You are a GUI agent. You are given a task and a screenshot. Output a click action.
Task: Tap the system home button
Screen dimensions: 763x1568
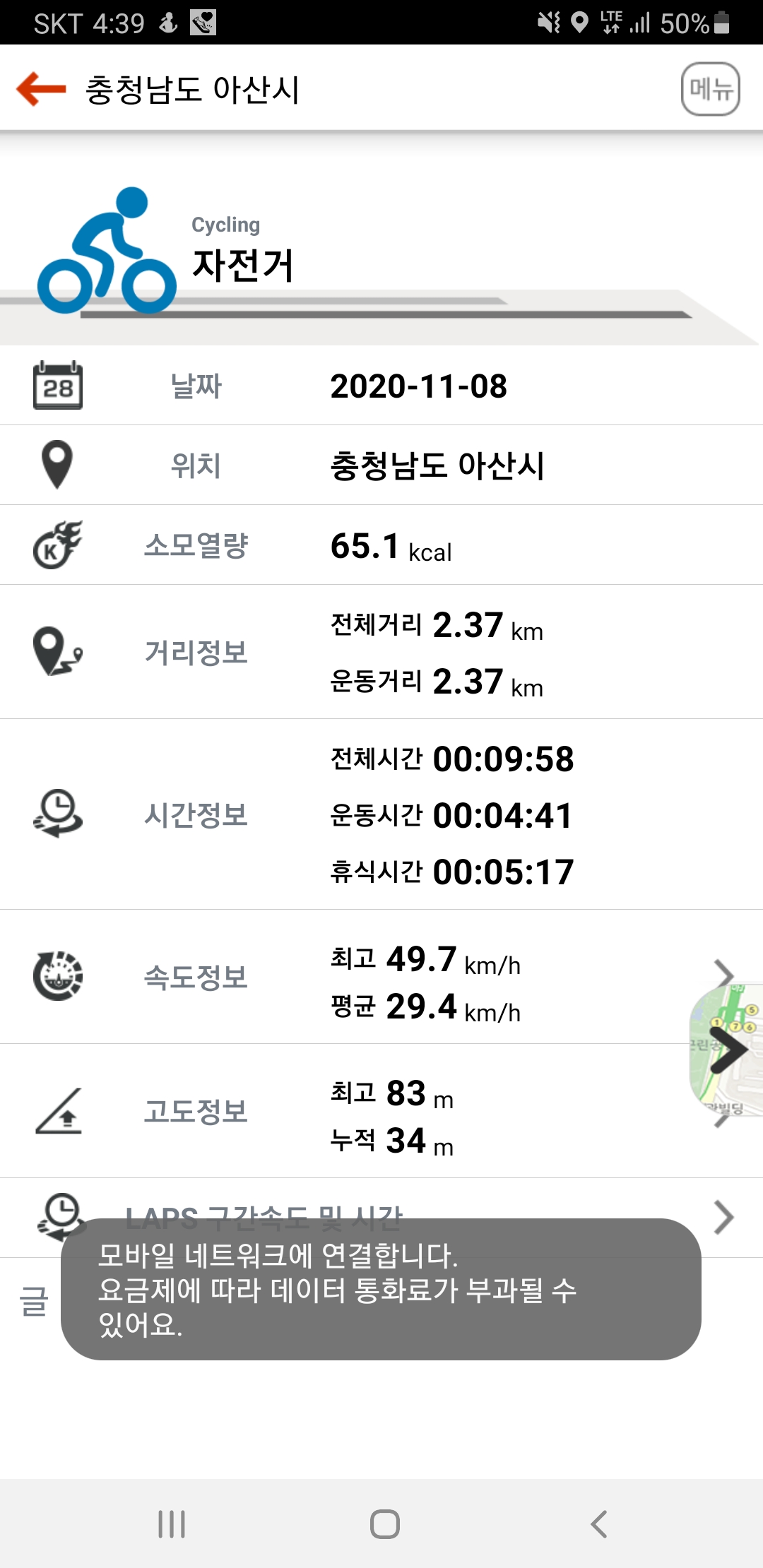[384, 1524]
